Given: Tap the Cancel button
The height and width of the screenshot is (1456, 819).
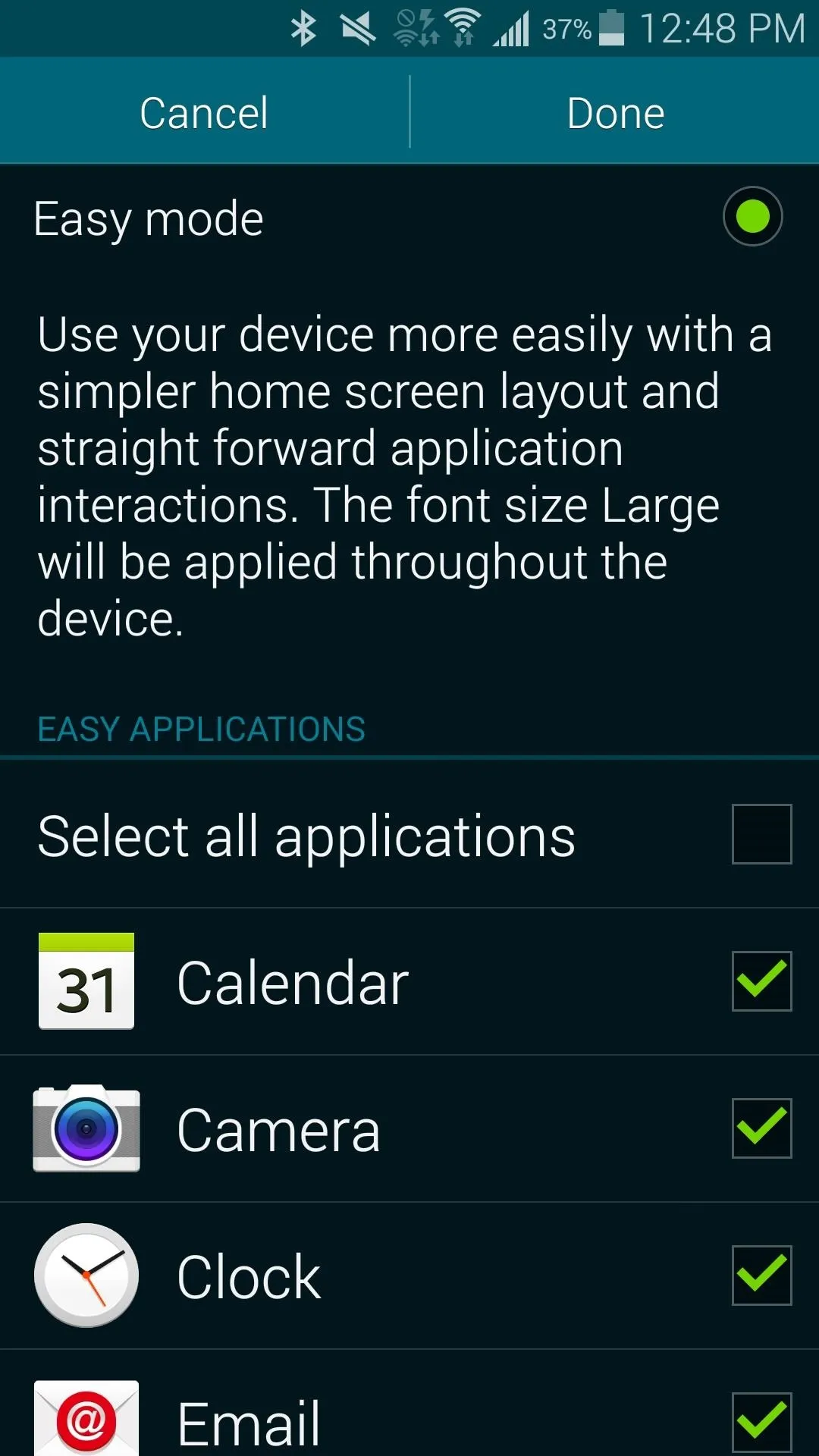Looking at the screenshot, I should (204, 112).
